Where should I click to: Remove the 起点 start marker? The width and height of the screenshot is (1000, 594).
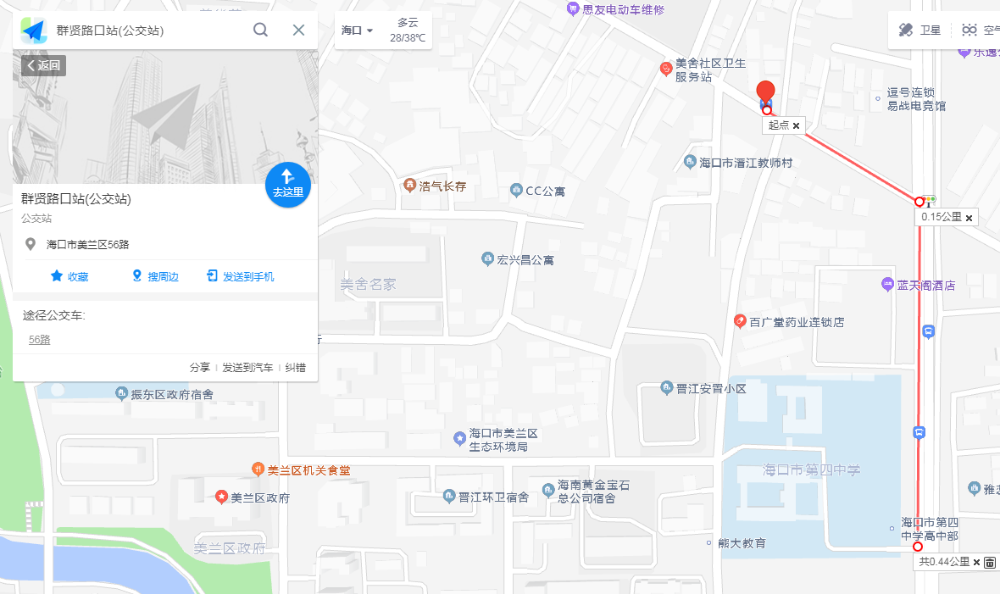797,126
